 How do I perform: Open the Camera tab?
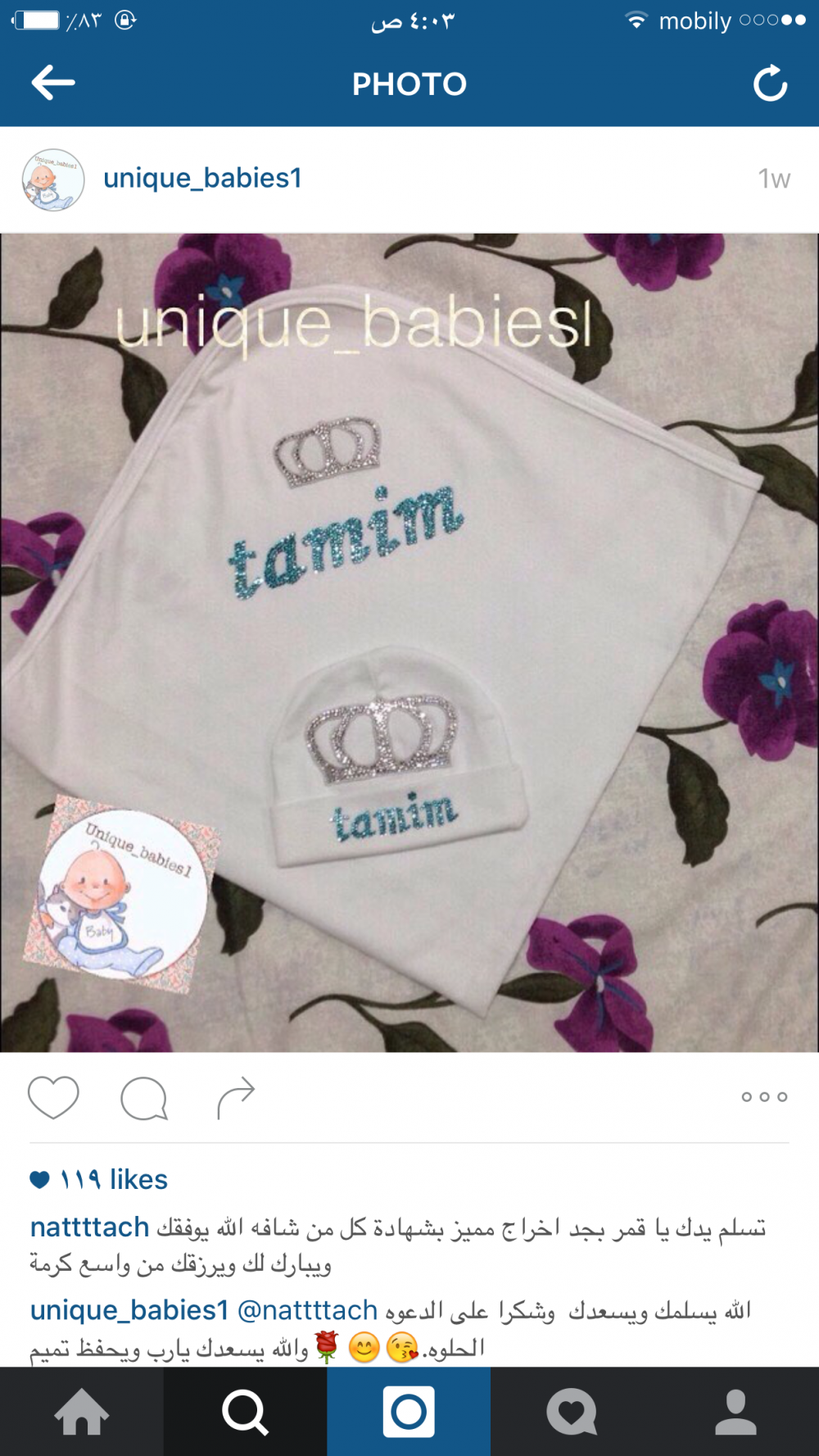(x=409, y=1412)
